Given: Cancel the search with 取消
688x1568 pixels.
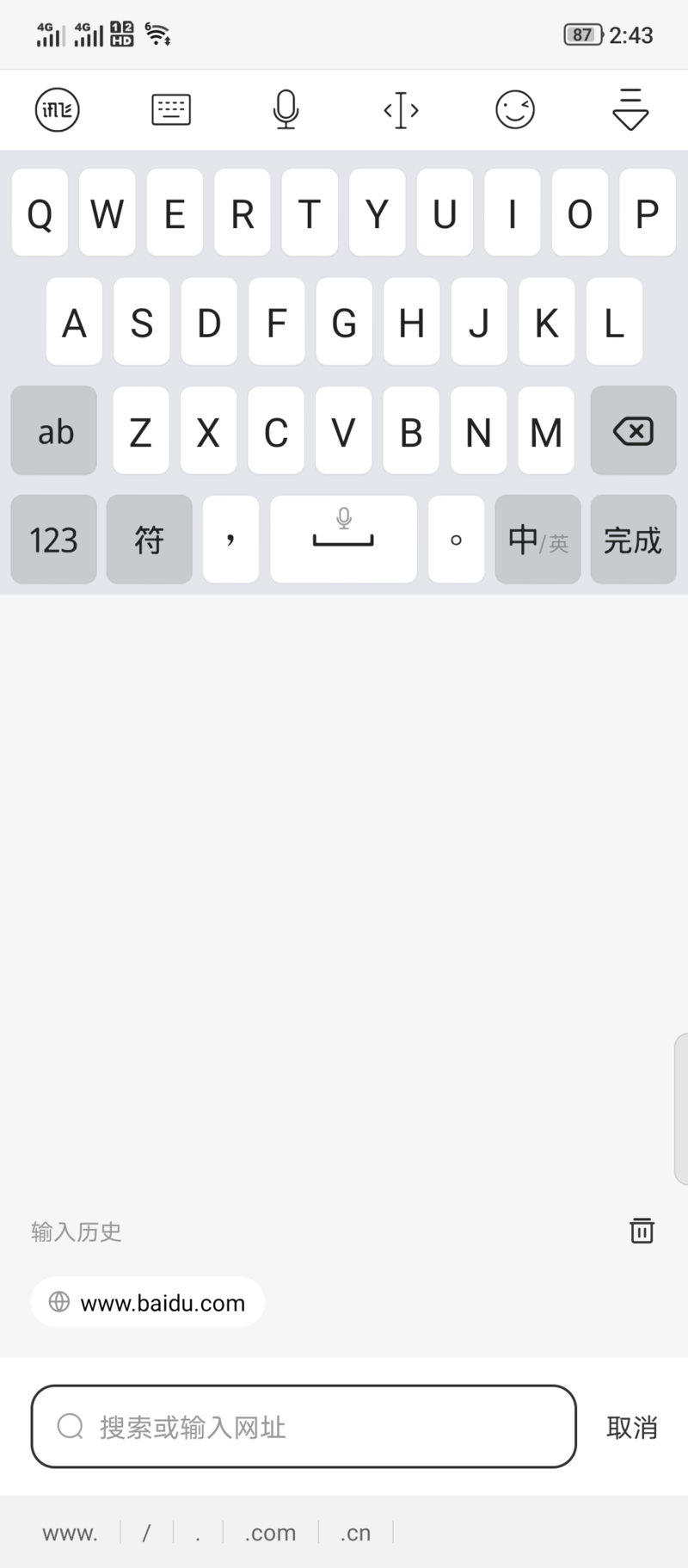Looking at the screenshot, I should [x=631, y=1427].
